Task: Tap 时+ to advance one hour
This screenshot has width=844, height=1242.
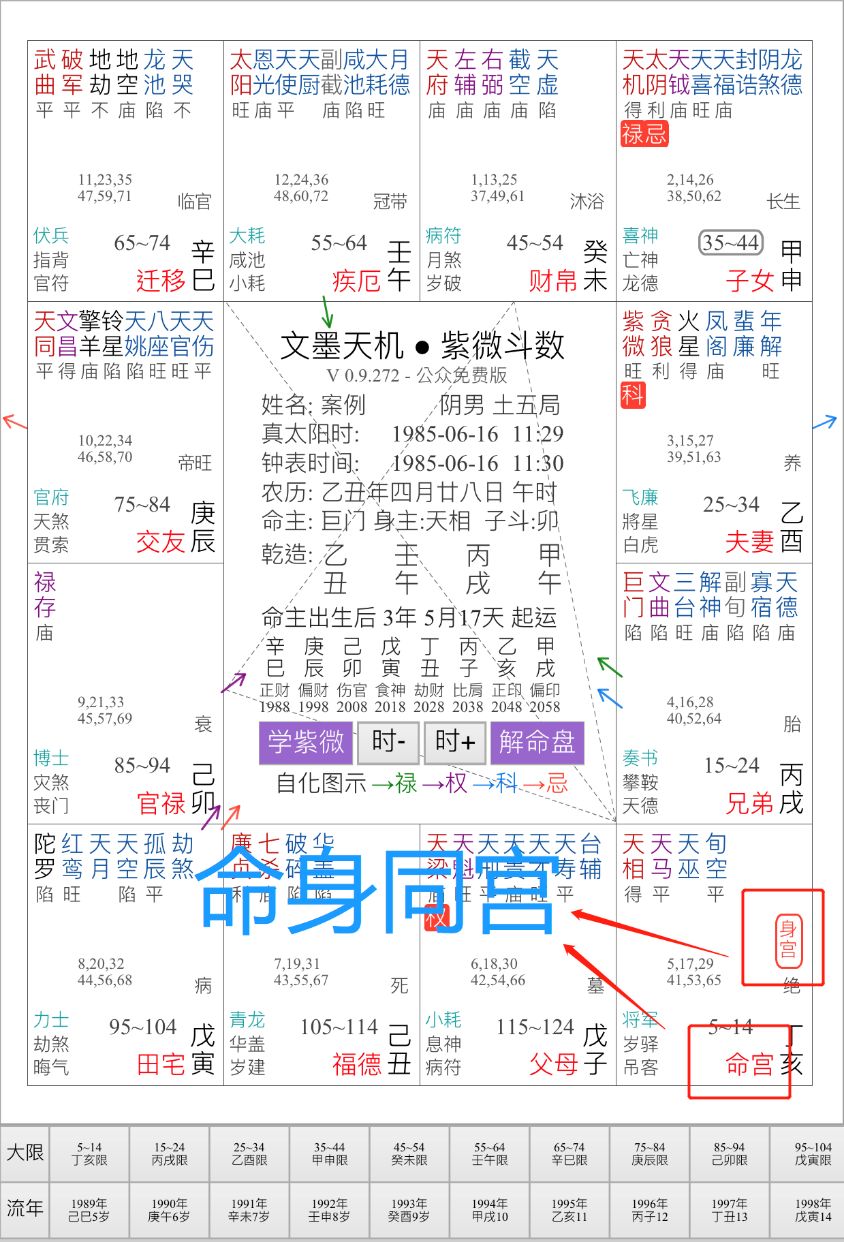Action: (x=454, y=743)
